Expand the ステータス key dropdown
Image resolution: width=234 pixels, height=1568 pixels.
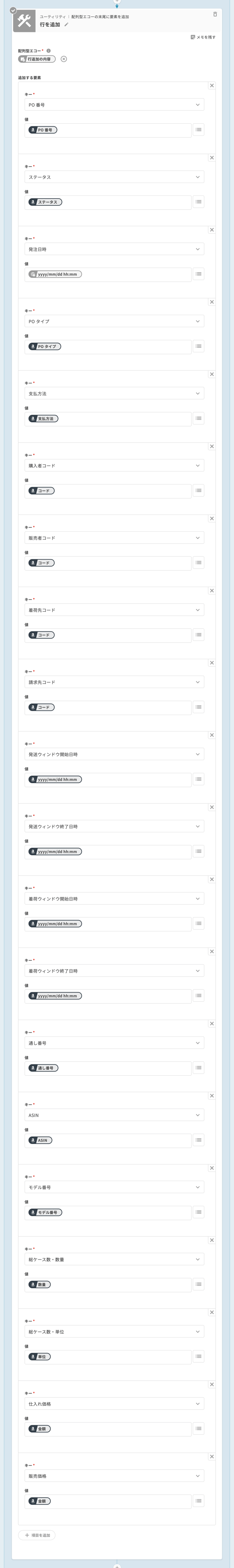pos(114,177)
